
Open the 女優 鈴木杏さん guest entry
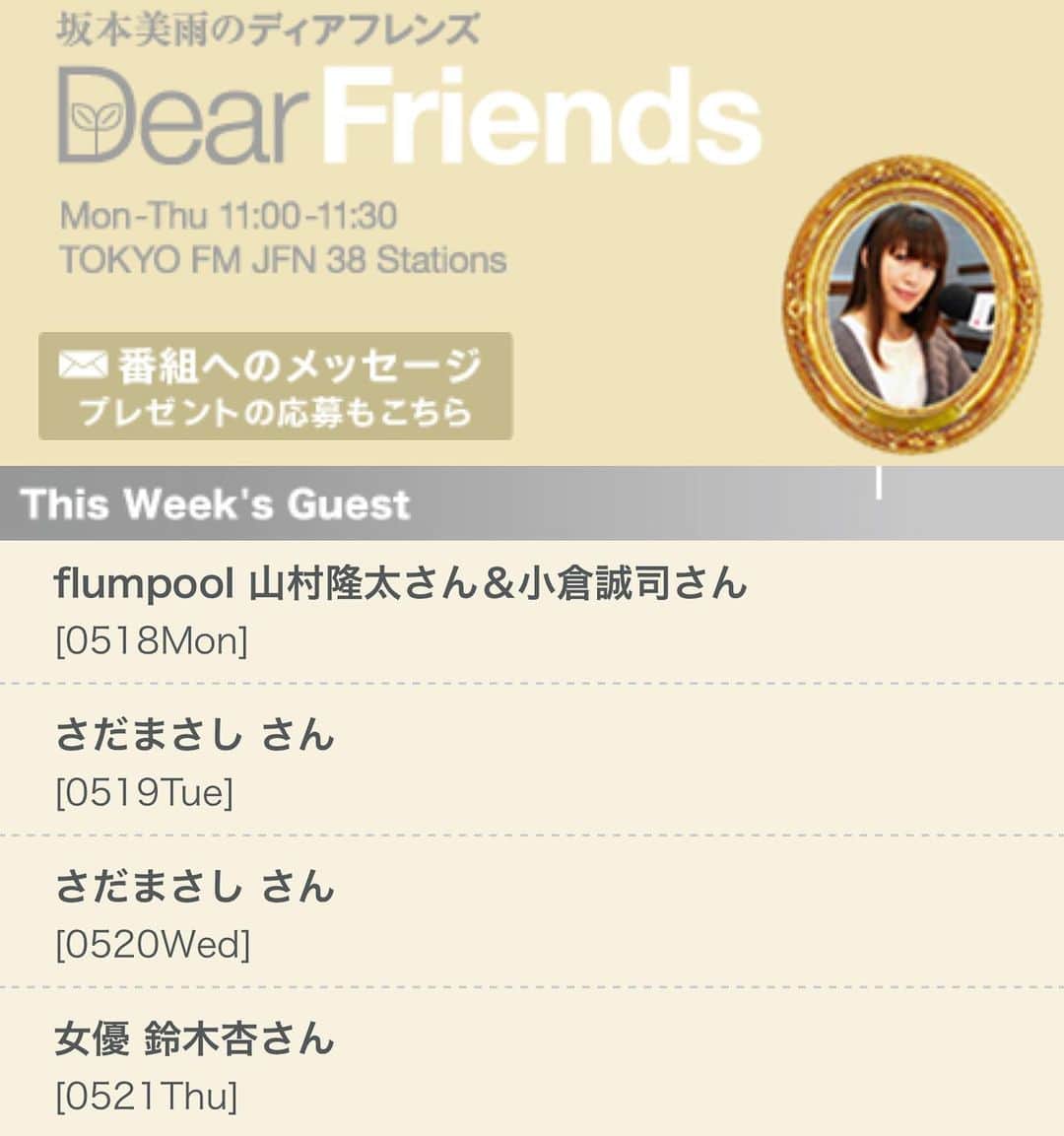point(195,1040)
